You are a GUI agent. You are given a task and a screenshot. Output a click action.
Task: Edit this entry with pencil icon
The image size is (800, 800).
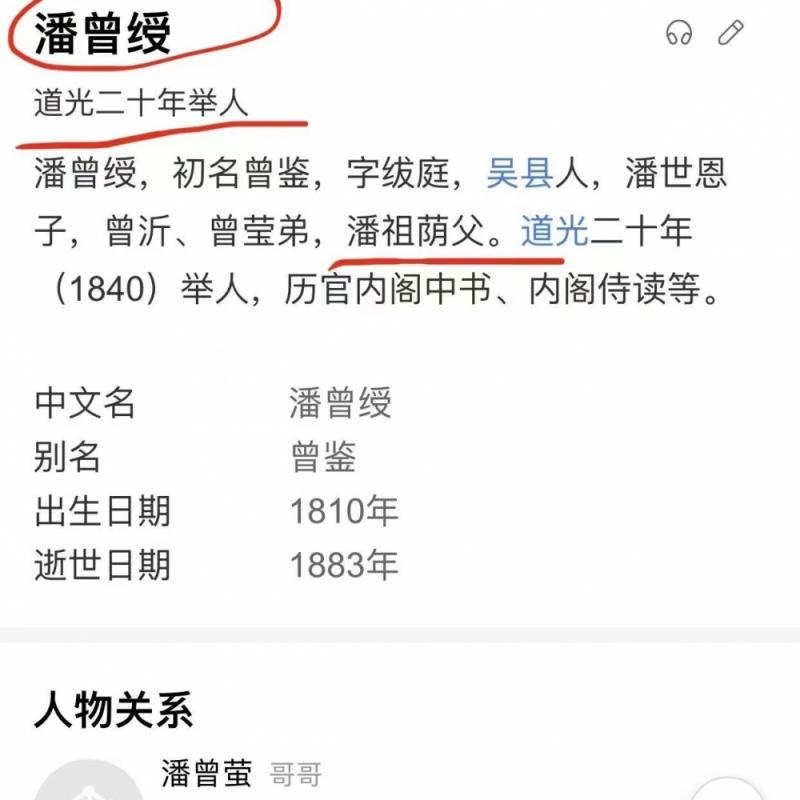pyautogui.click(x=732, y=33)
